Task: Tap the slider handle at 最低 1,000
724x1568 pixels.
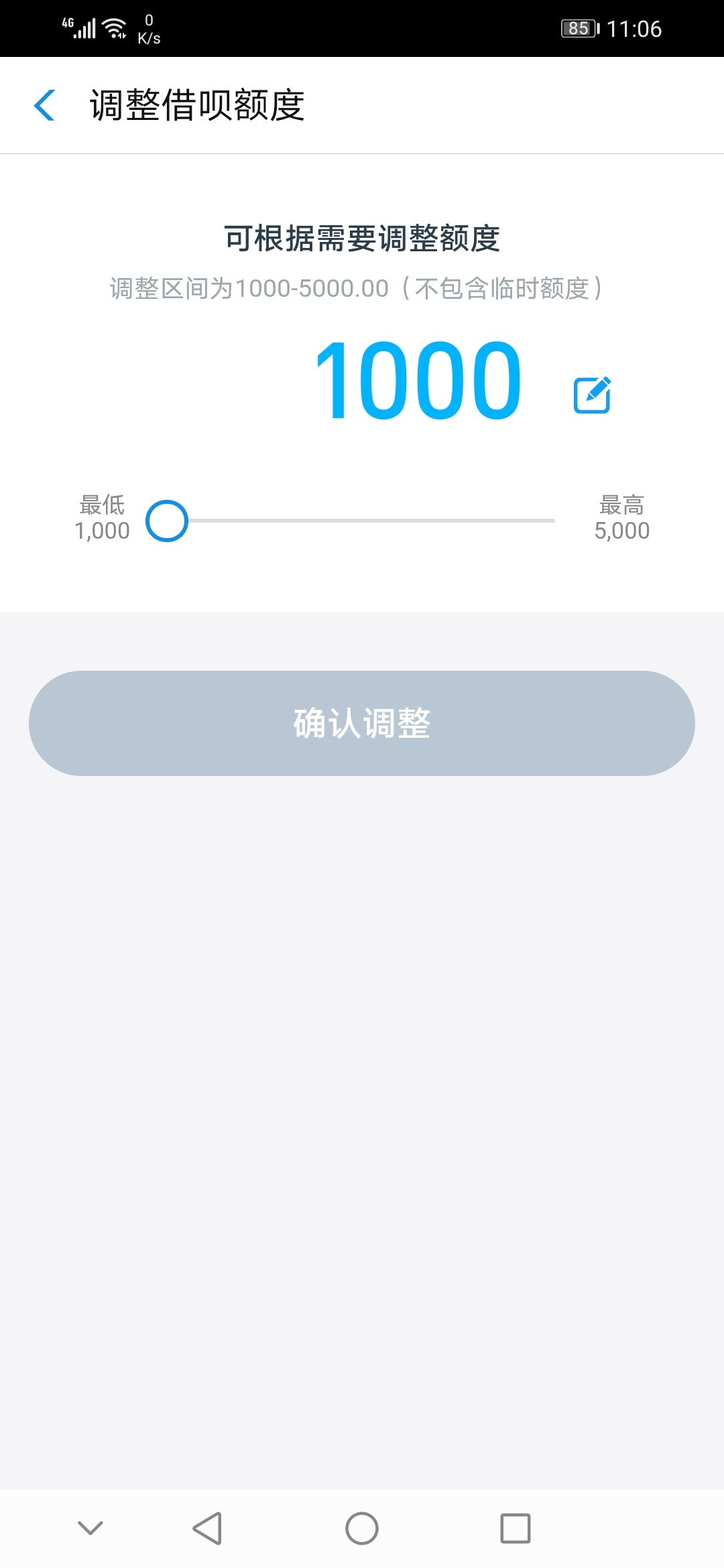Action: (x=167, y=521)
